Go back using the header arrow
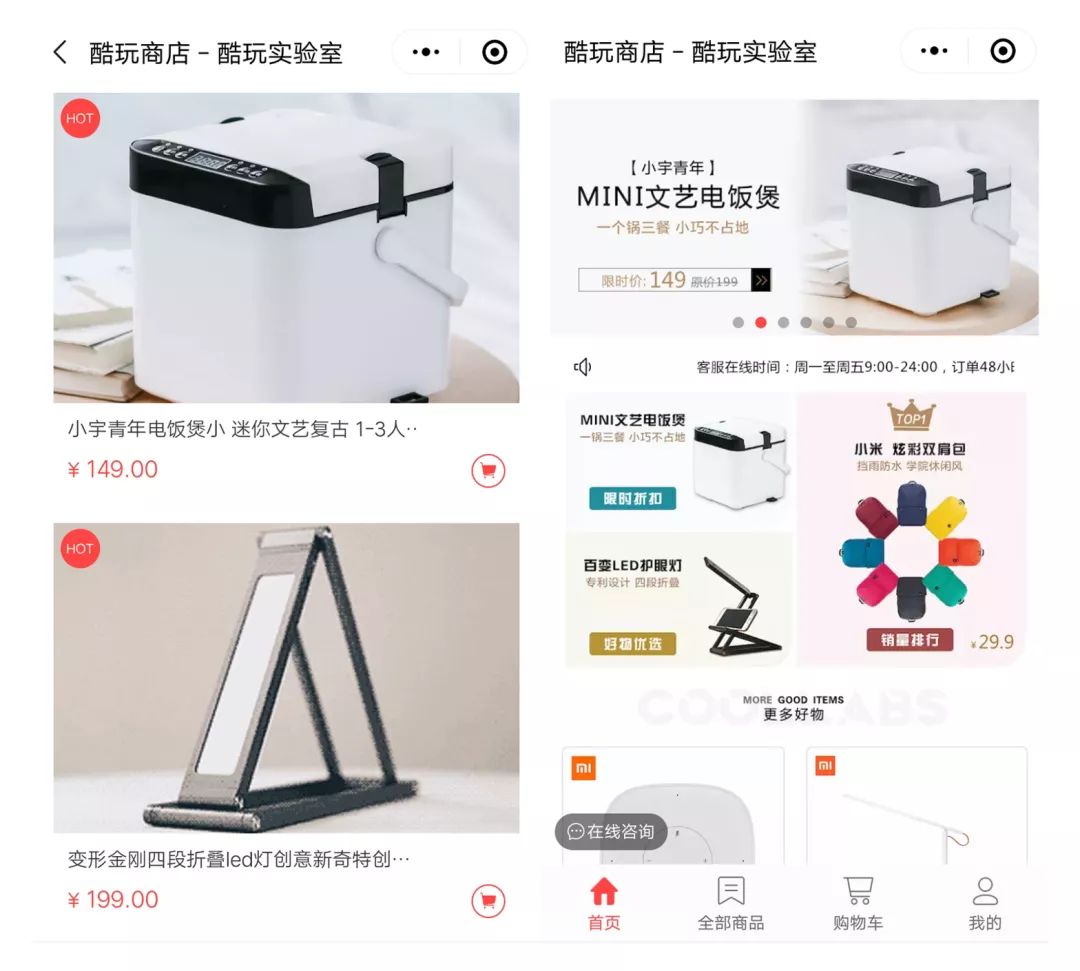The height and width of the screenshot is (971, 1080). point(61,53)
